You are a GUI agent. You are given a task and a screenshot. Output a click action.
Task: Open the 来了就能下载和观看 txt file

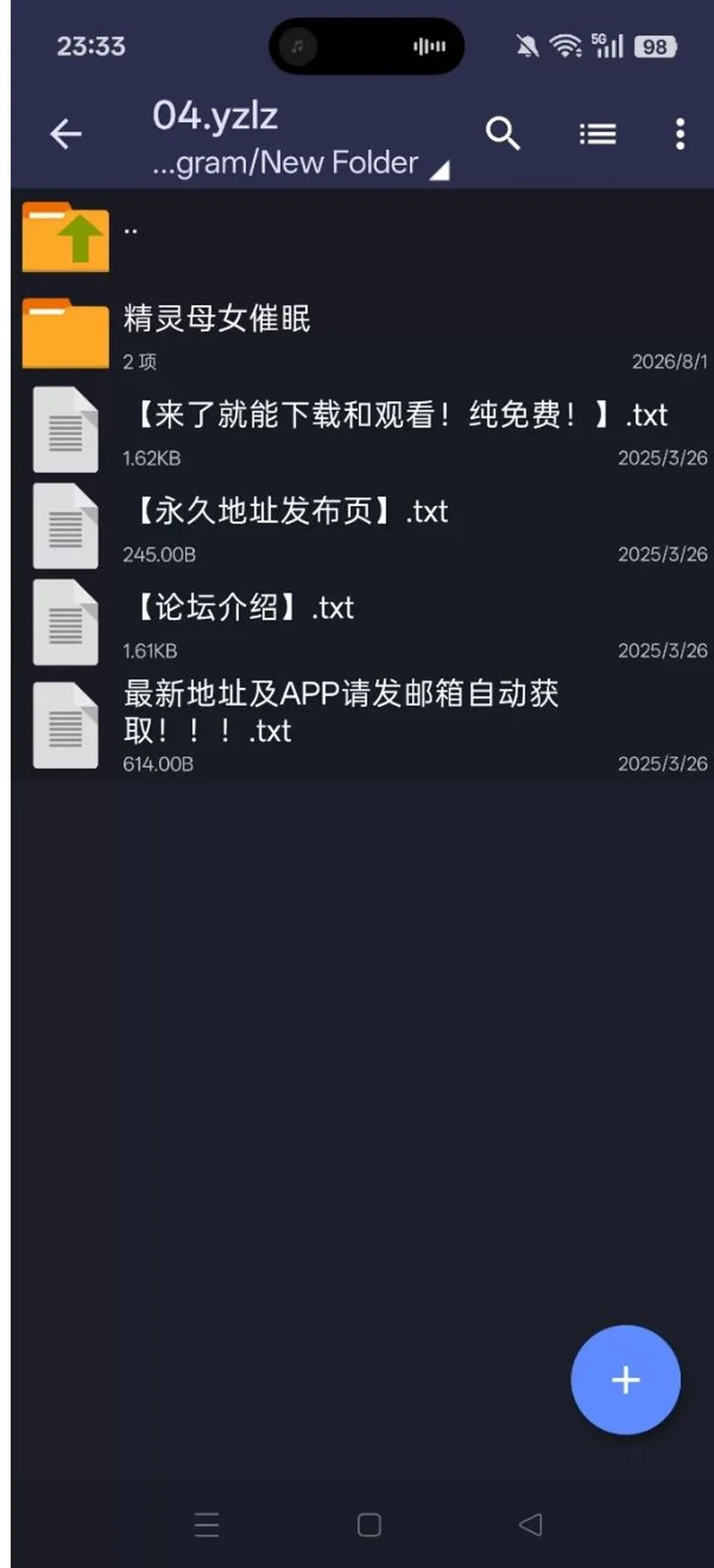pyautogui.click(x=362, y=431)
